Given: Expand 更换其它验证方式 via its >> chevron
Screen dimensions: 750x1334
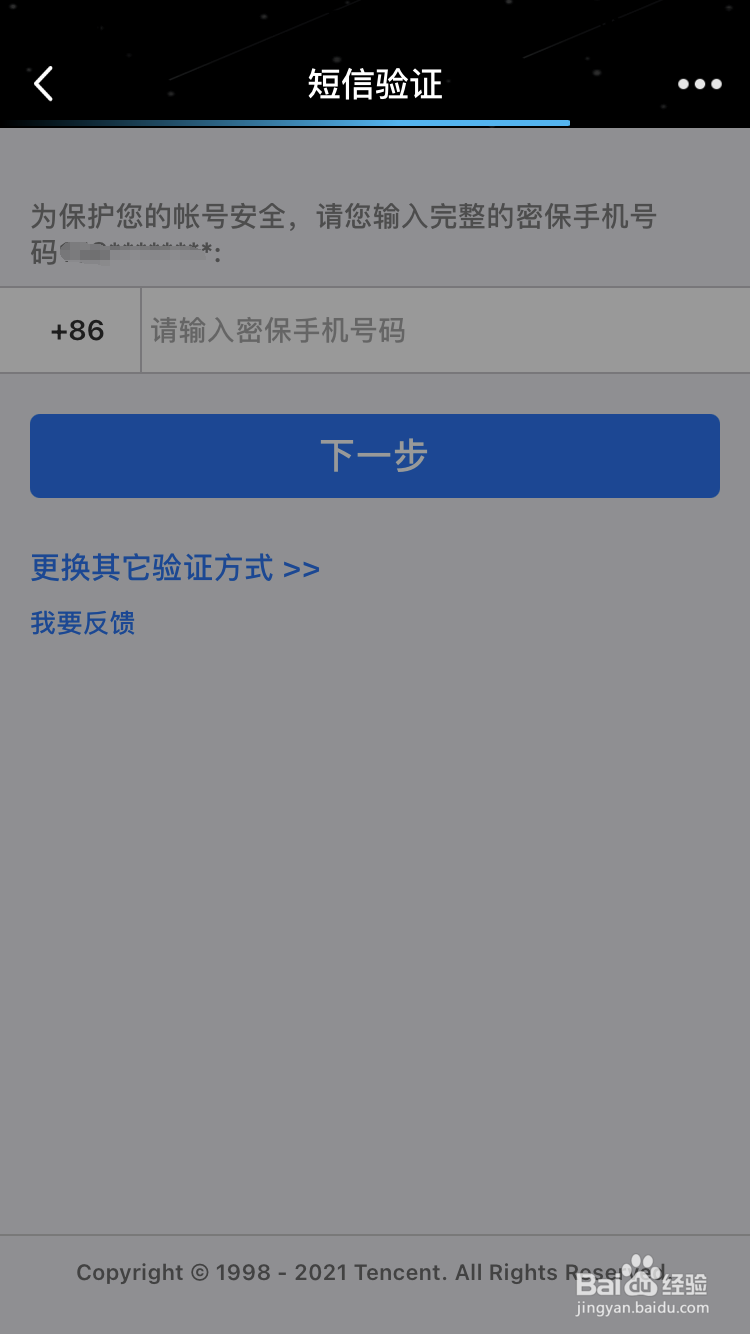Looking at the screenshot, I should (303, 567).
